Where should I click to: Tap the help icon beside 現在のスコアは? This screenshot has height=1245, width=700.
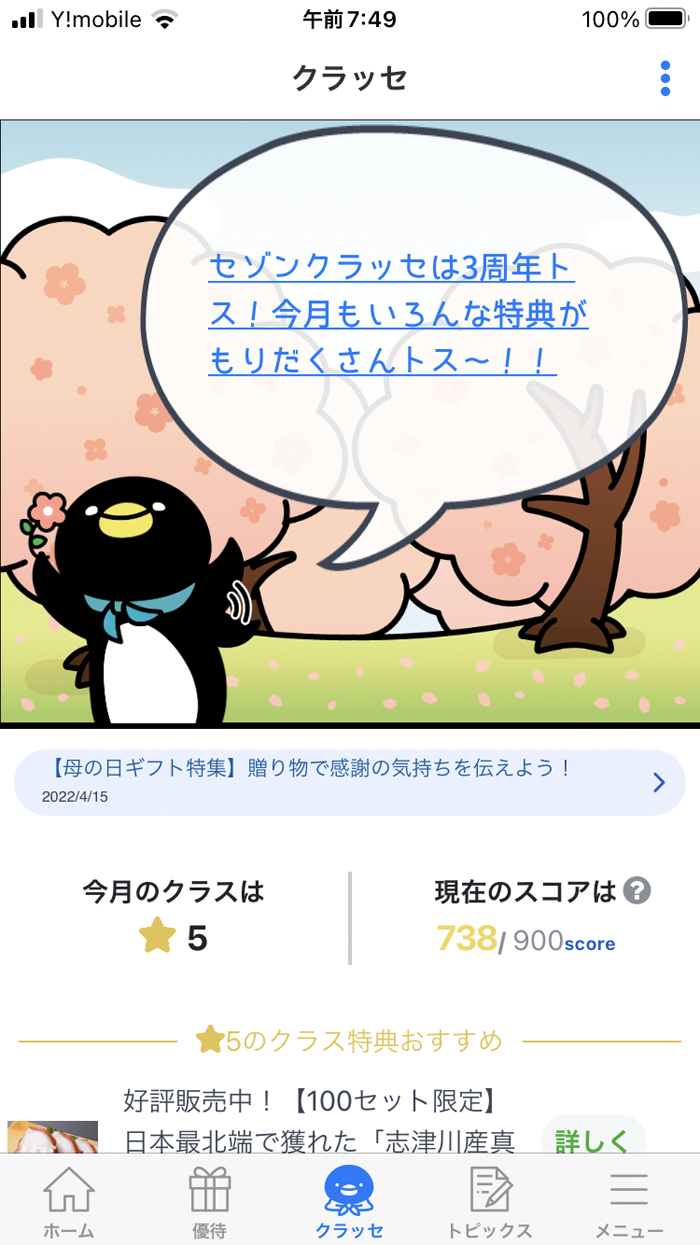pyautogui.click(x=637, y=891)
